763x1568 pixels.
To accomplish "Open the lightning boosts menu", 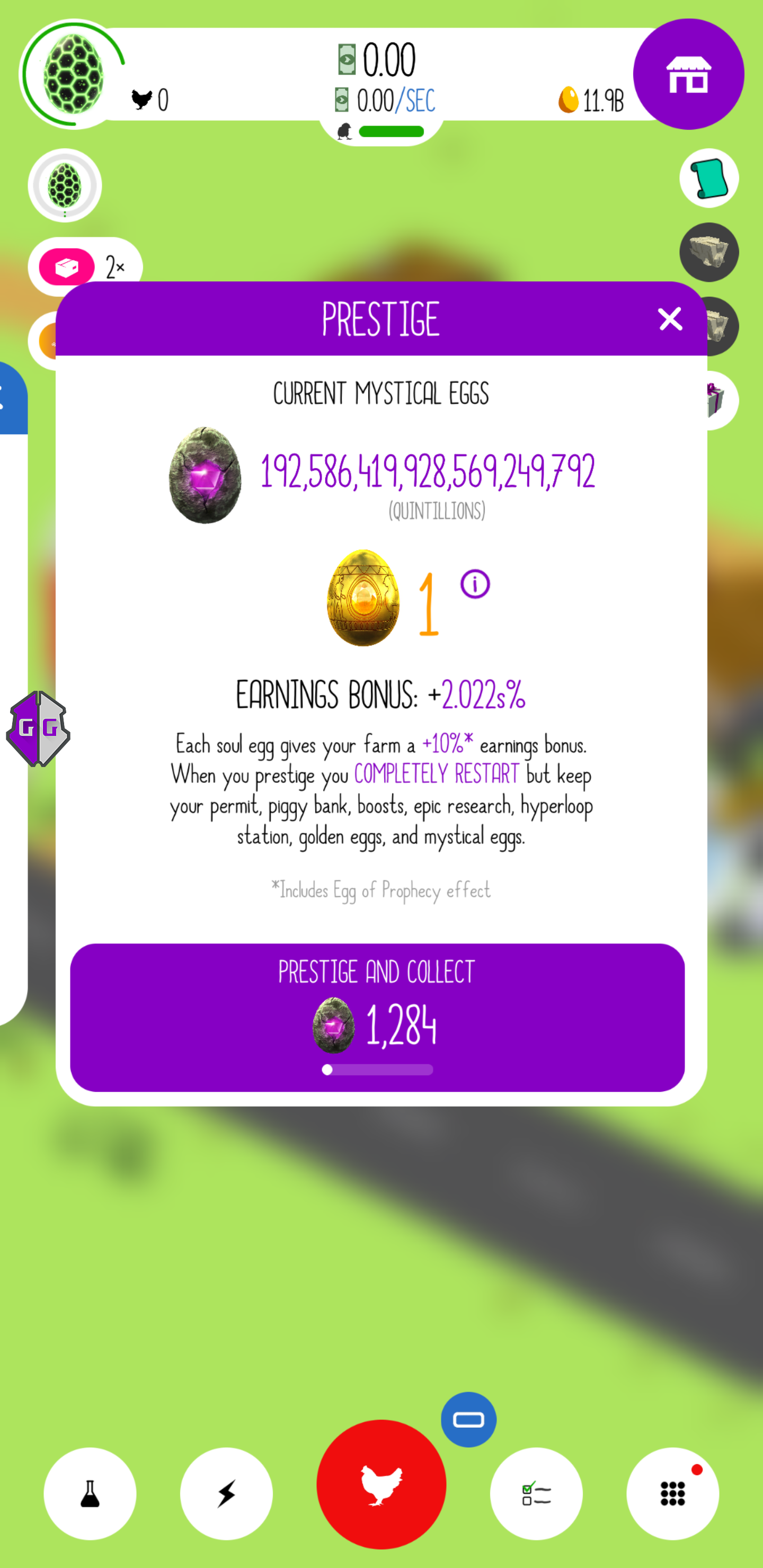I will pyautogui.click(x=227, y=1493).
